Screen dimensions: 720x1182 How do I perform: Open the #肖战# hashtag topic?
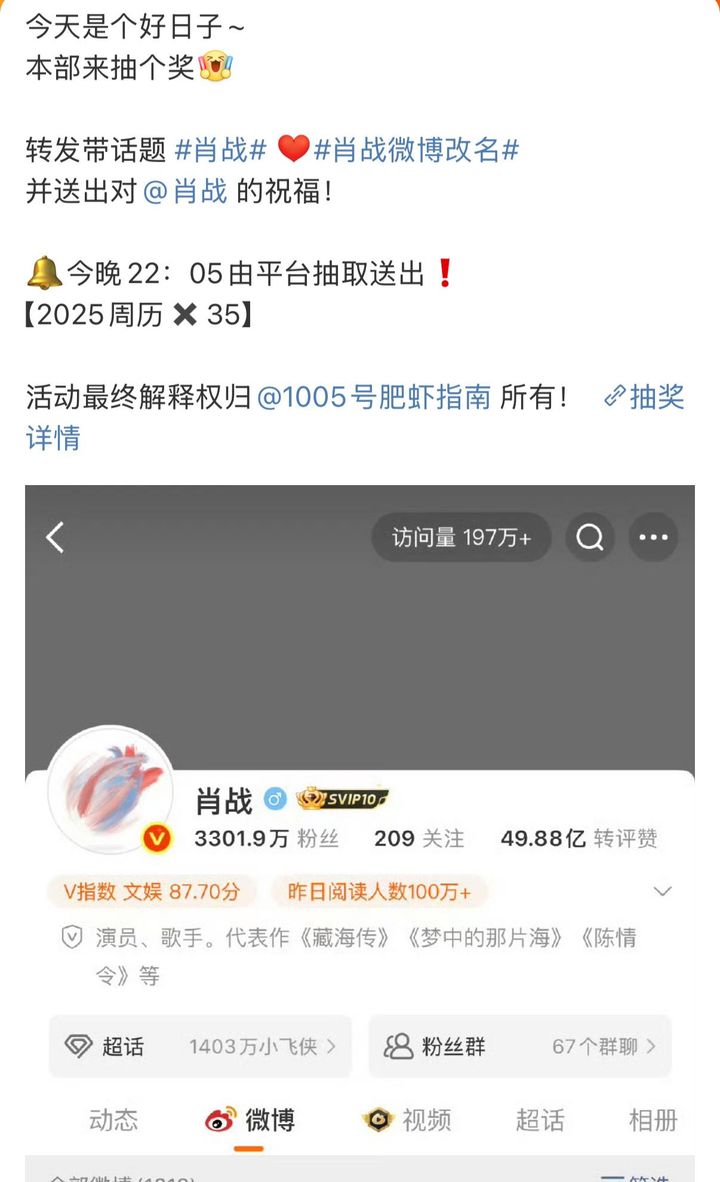coord(221,150)
